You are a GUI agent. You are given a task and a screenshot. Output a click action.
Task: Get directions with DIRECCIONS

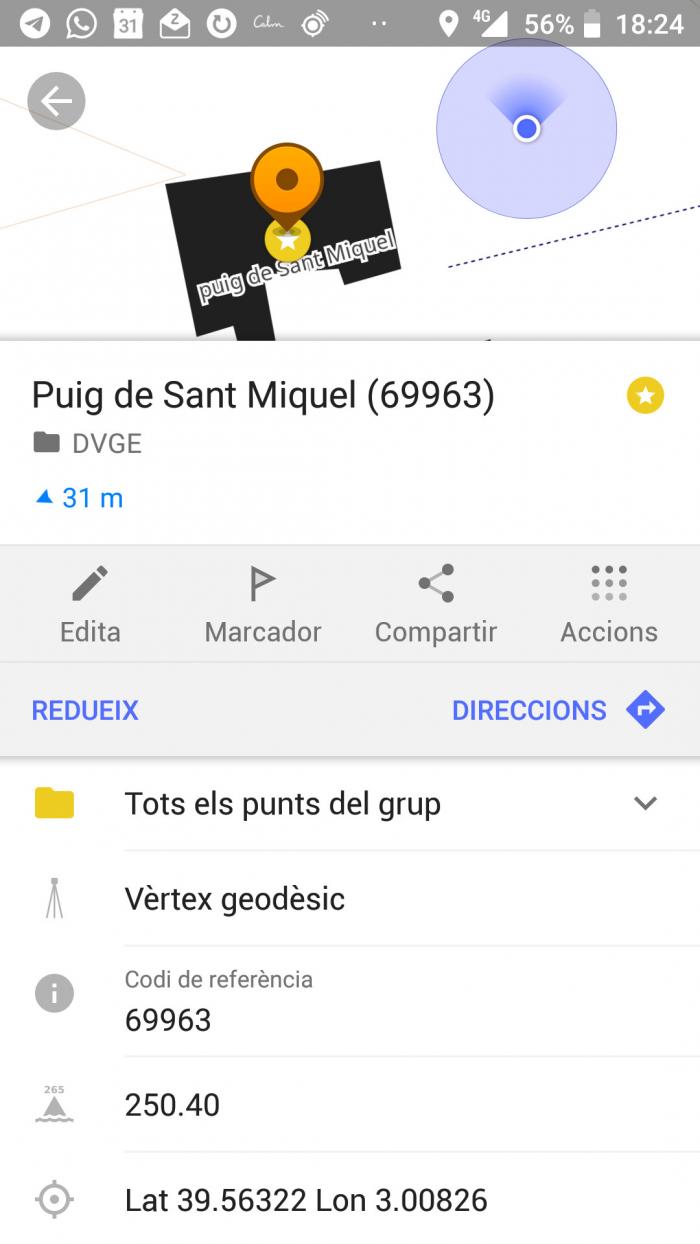click(x=558, y=710)
